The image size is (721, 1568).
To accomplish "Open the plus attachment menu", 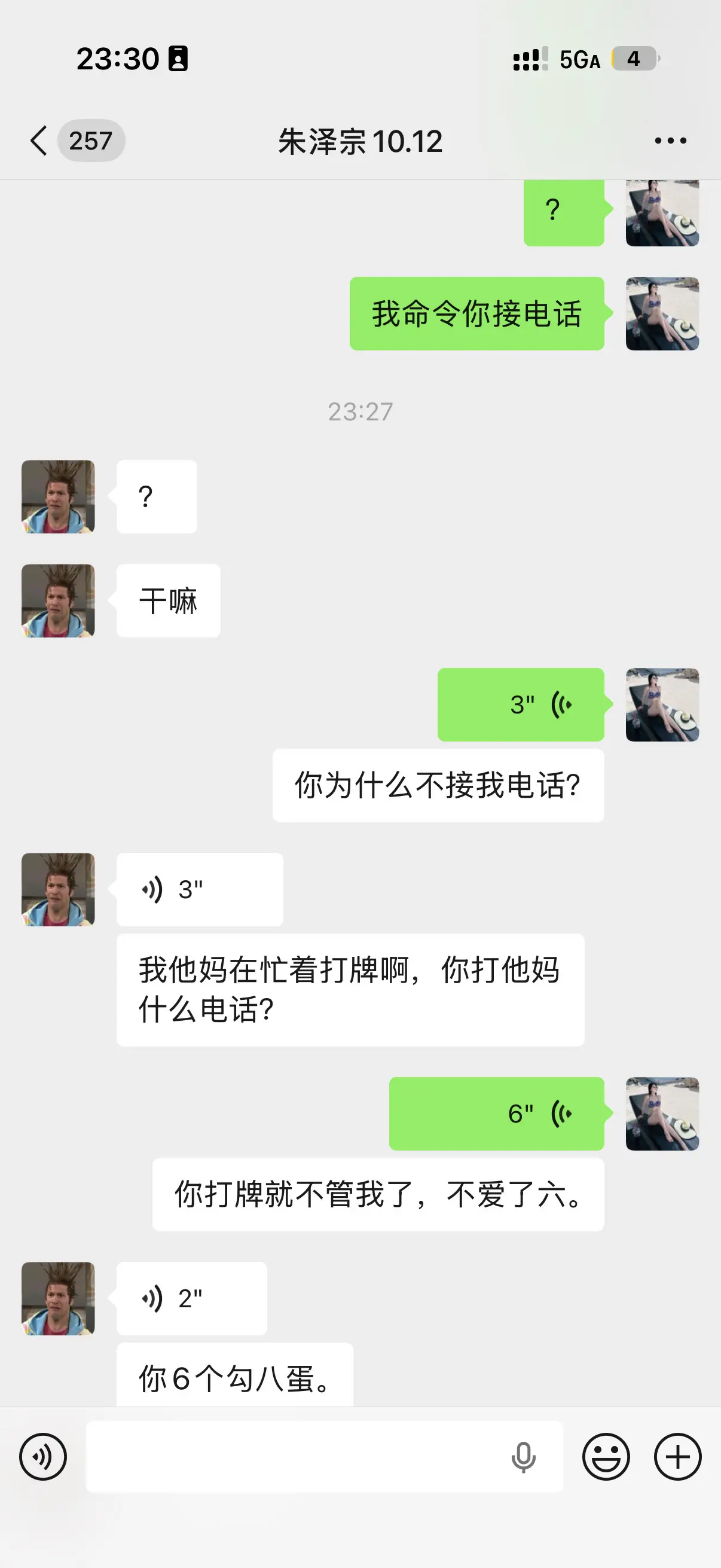I will point(677,1457).
